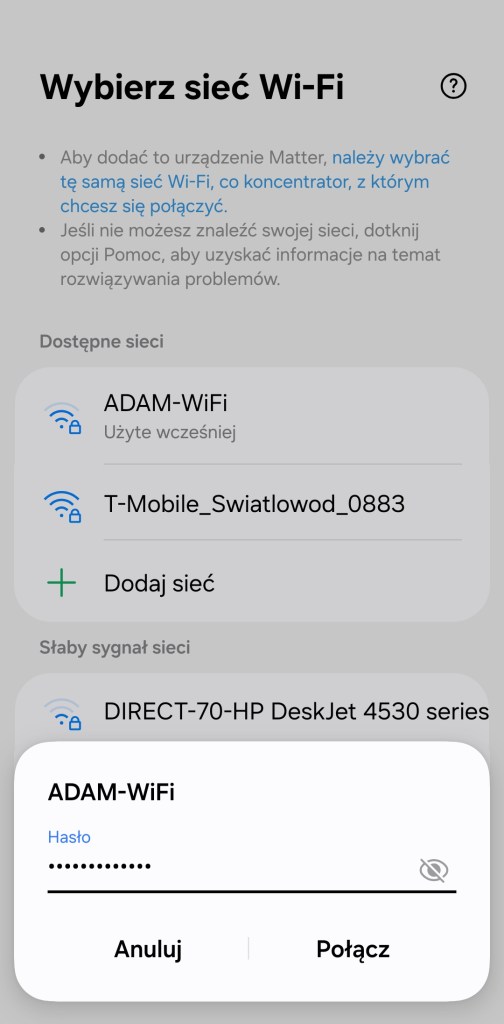
Task: Cancel with the Anuluj button
Action: [148, 949]
